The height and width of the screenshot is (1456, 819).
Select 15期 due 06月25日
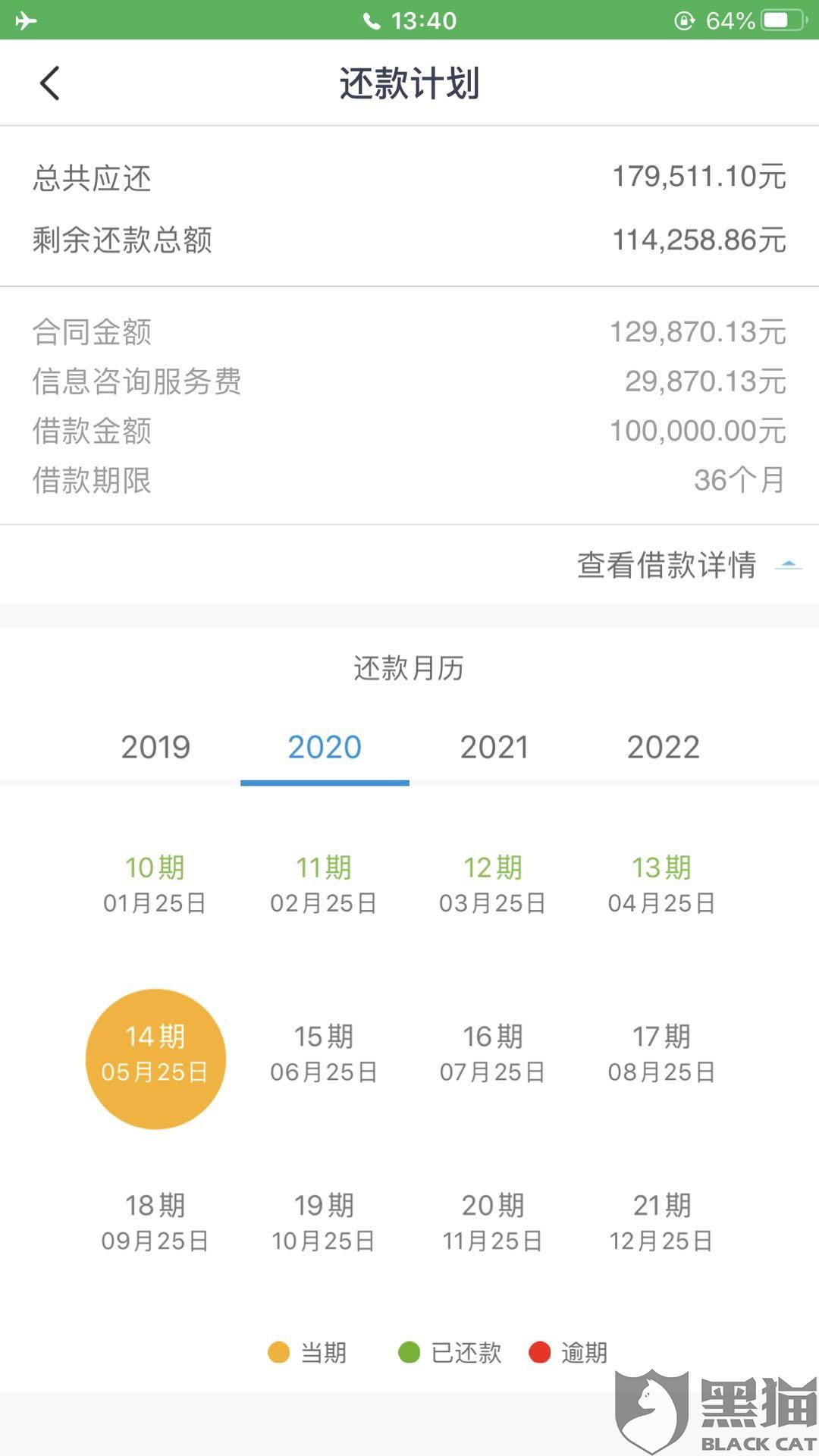pos(324,1053)
